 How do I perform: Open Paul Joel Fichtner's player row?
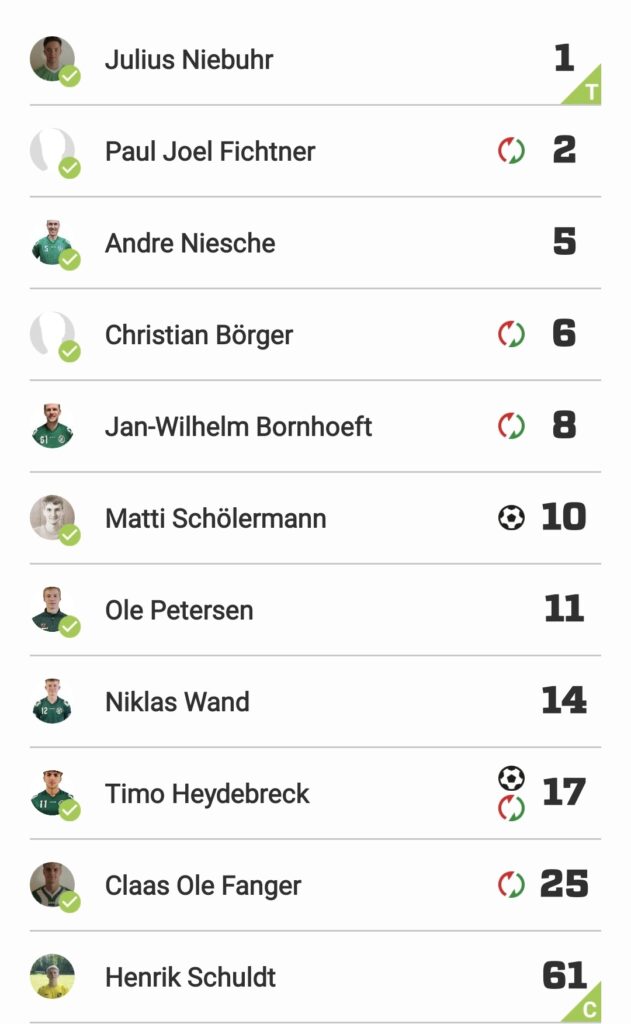(x=316, y=151)
